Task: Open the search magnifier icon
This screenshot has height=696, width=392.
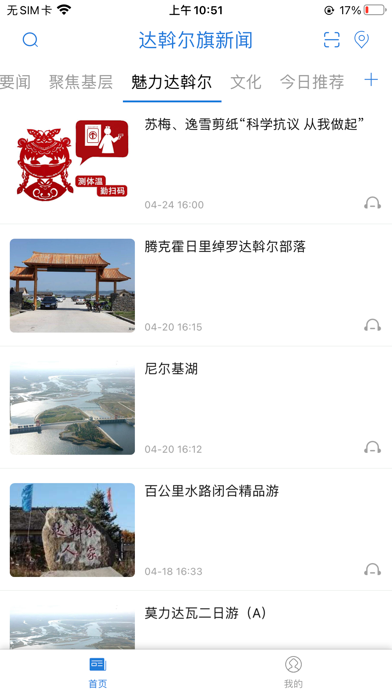Action: (30, 40)
